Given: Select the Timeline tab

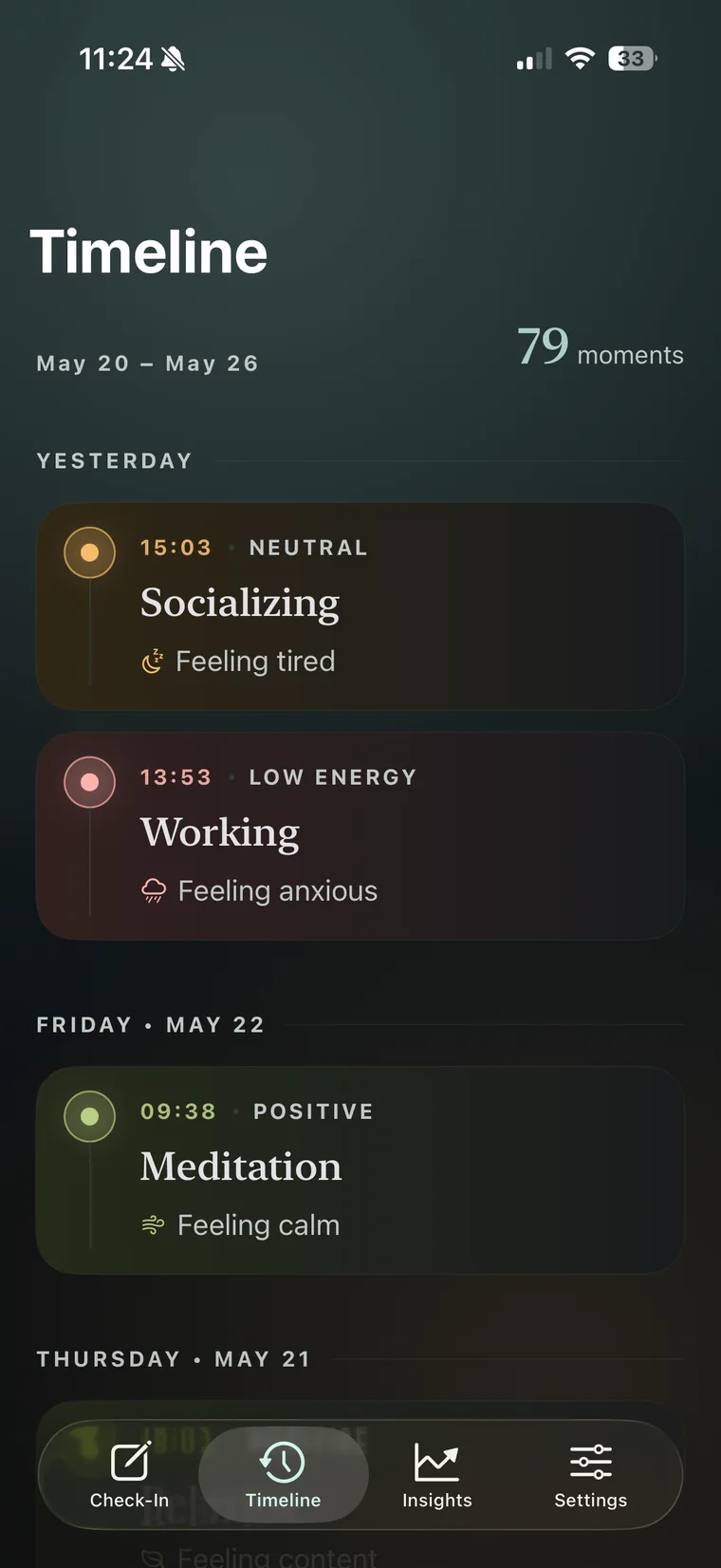Looking at the screenshot, I should coord(283,1475).
